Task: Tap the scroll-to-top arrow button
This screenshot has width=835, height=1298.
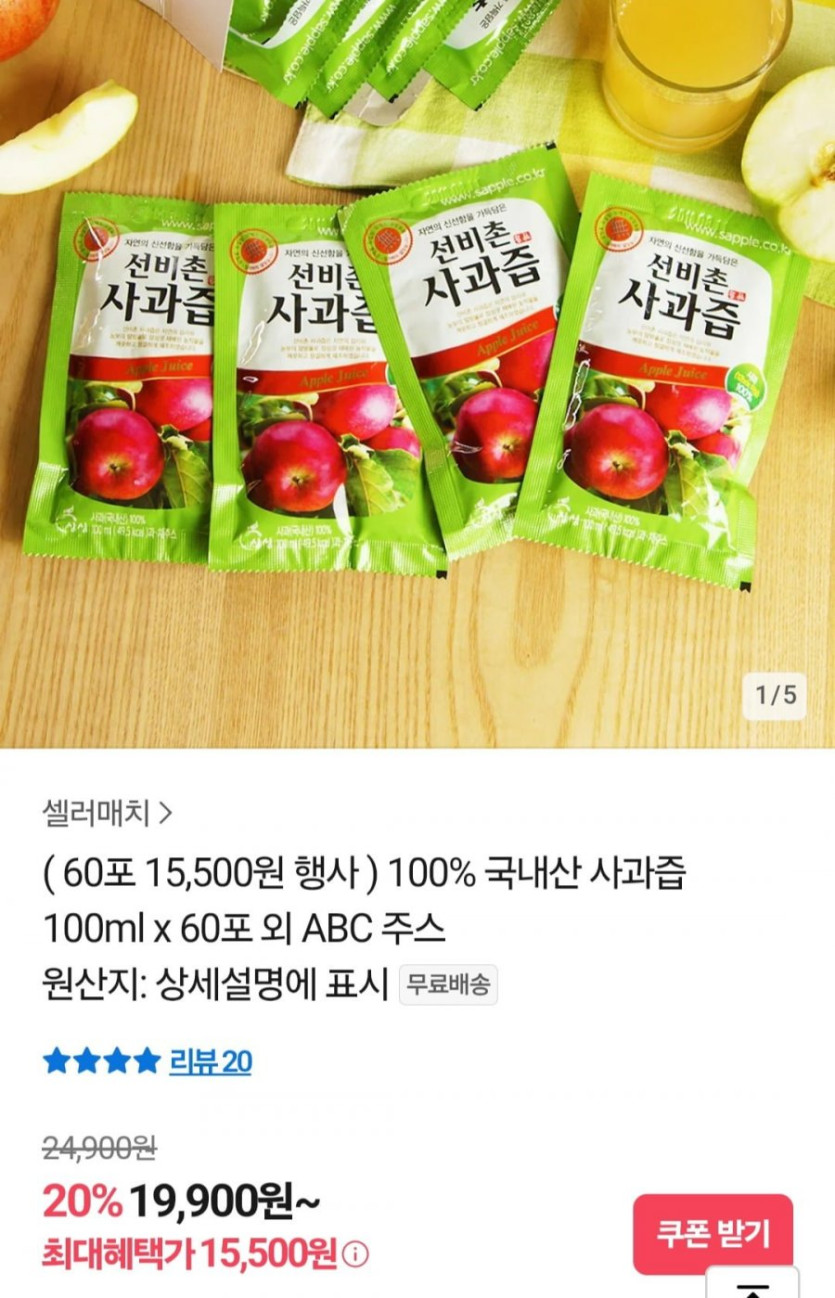Action: [752, 1284]
